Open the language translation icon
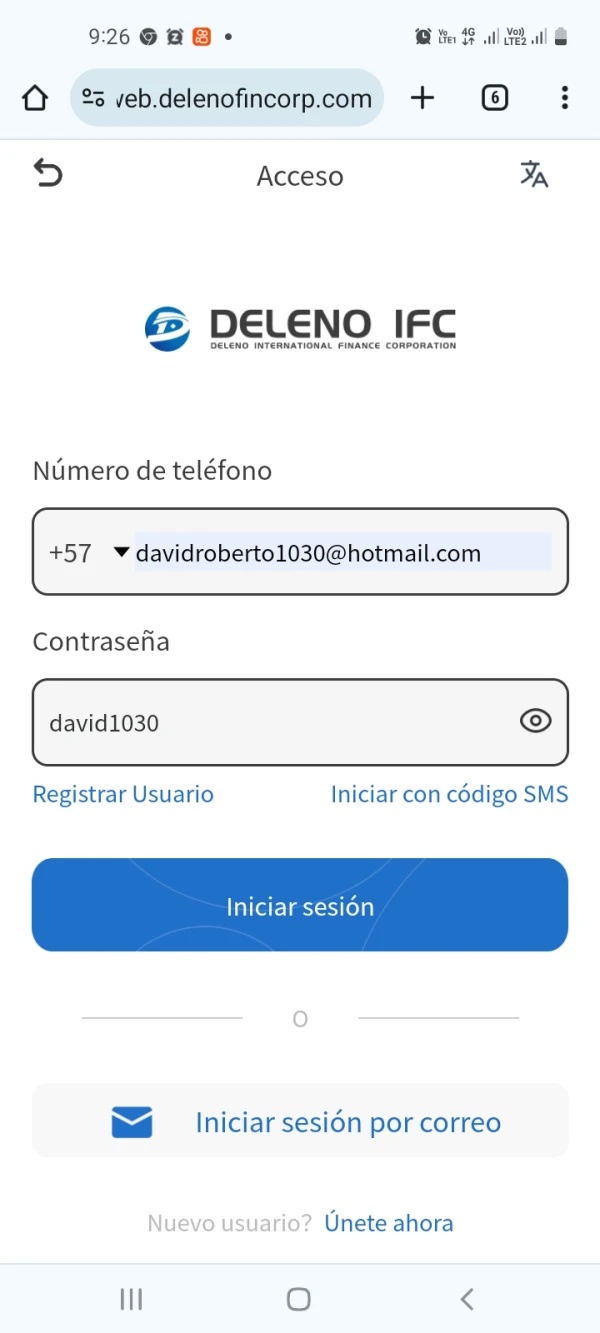This screenshot has width=600, height=1333. pyautogui.click(x=534, y=174)
